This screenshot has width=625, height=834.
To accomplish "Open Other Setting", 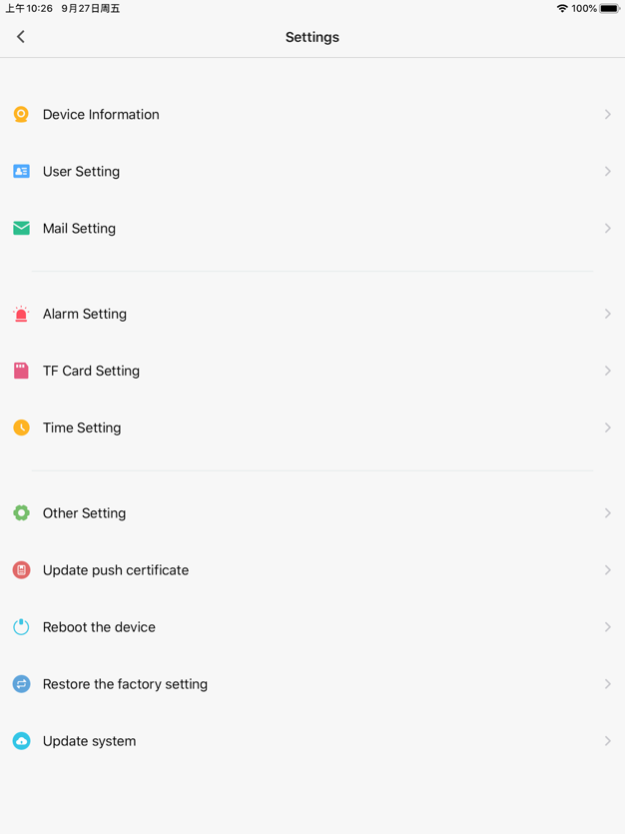I will [84, 513].
